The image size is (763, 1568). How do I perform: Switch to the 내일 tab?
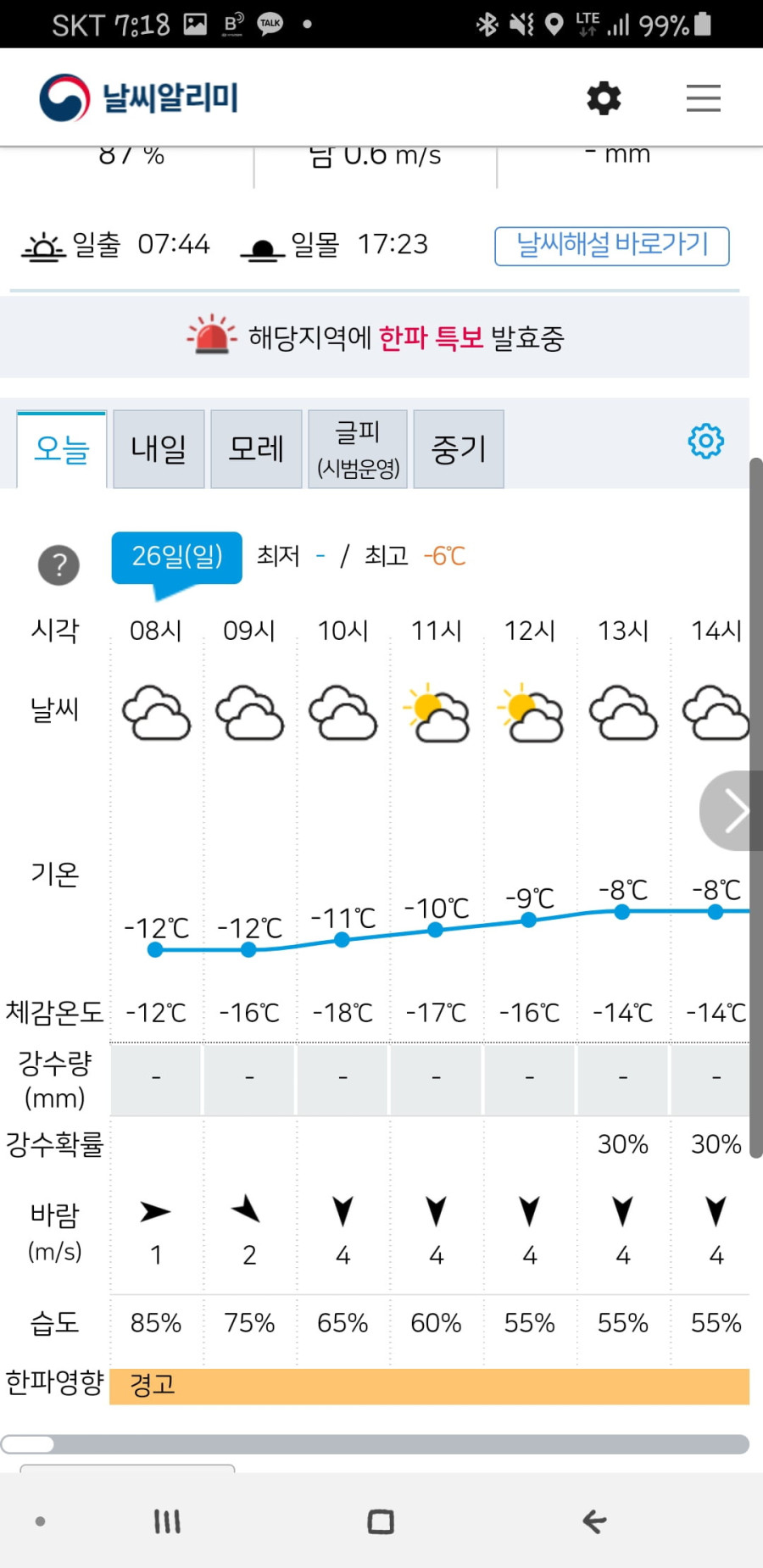click(x=159, y=449)
